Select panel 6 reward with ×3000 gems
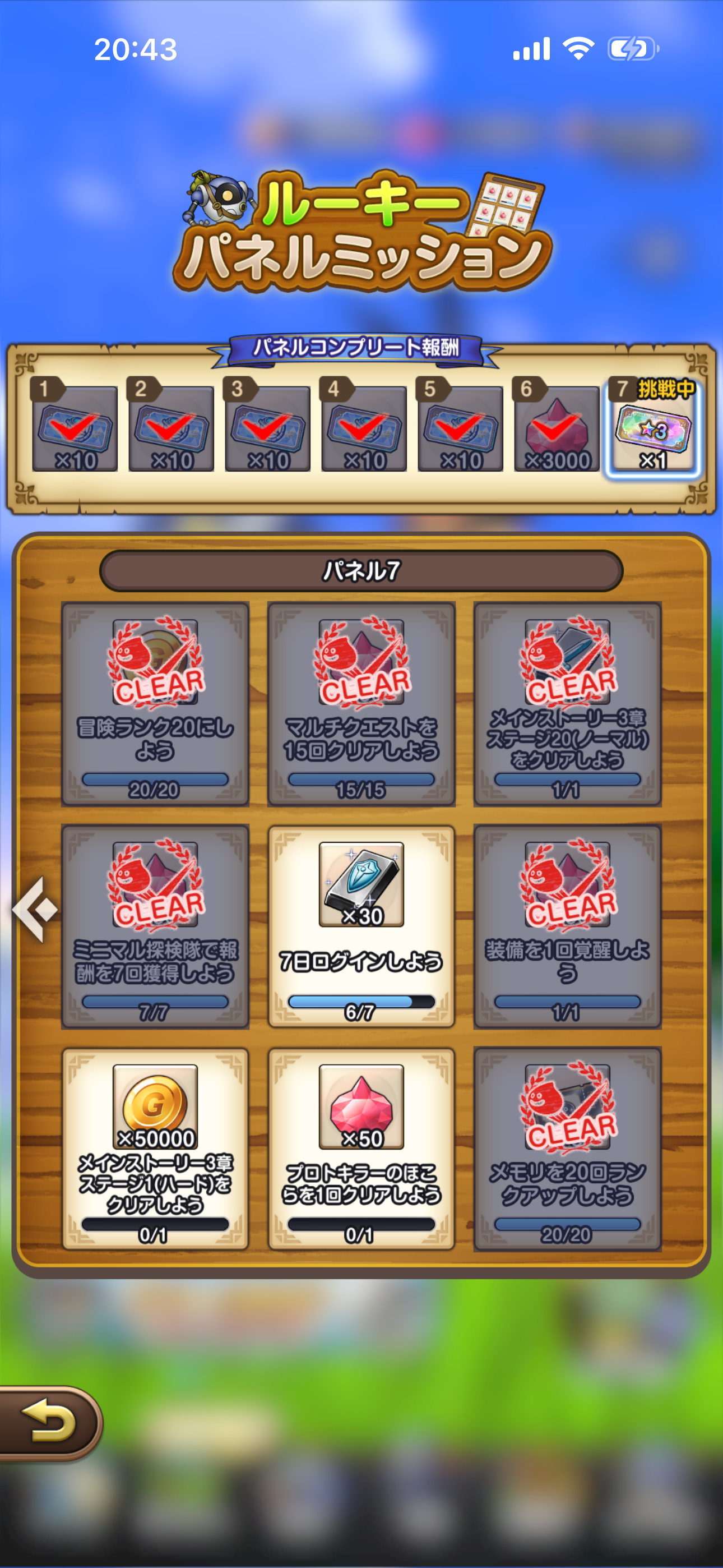Viewport: 723px width, 1568px height. click(x=556, y=429)
